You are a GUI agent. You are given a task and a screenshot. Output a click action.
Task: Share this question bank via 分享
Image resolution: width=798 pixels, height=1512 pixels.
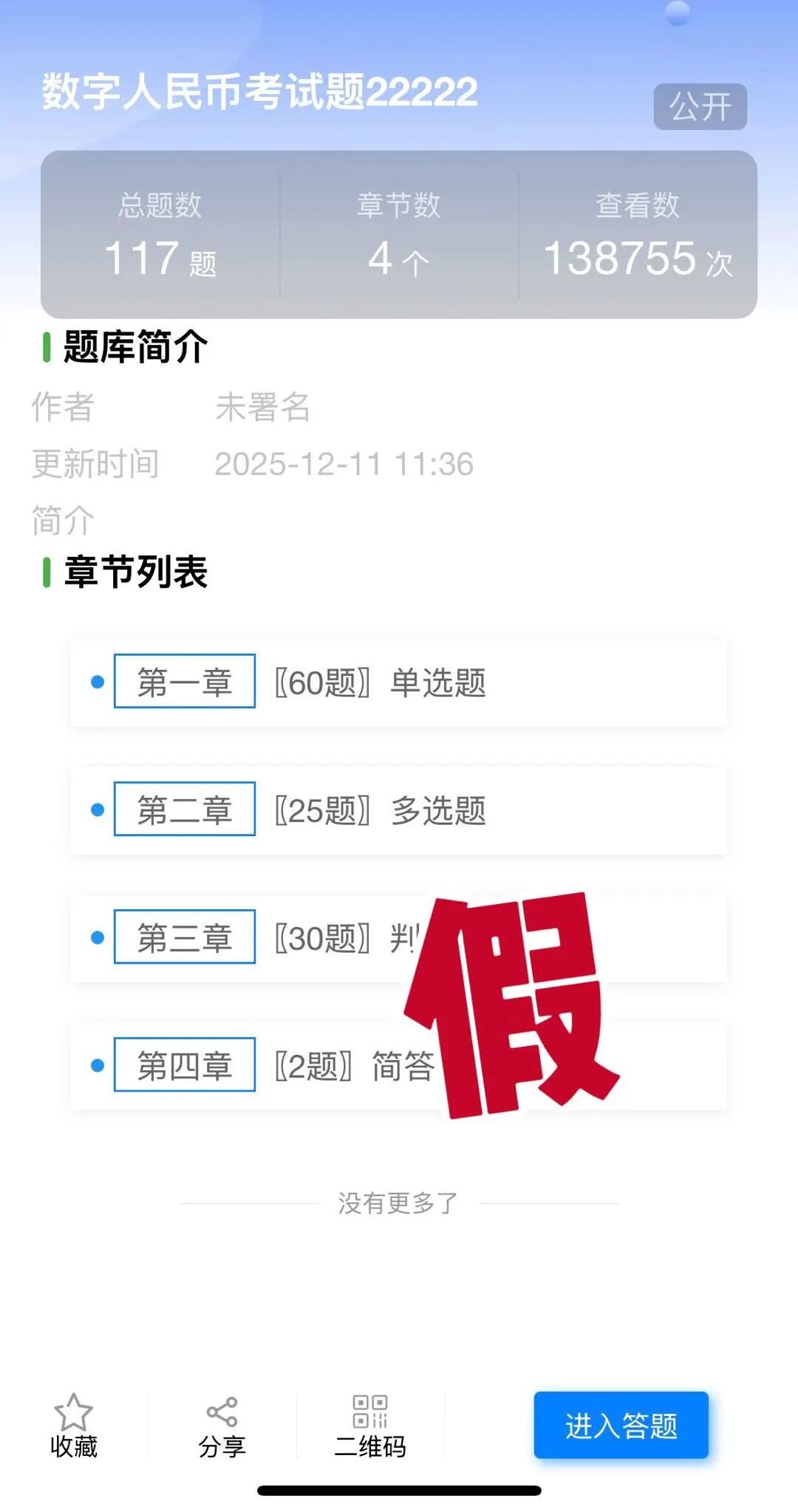[x=222, y=1426]
